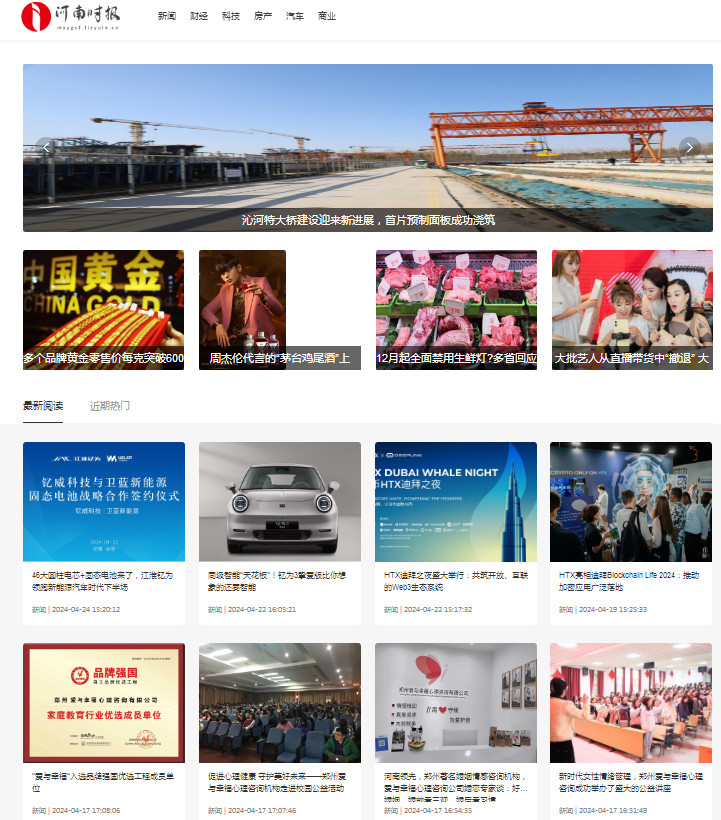This screenshot has width=721, height=820.
Task: Go to the 财经 section
Action: pyautogui.click(x=198, y=17)
